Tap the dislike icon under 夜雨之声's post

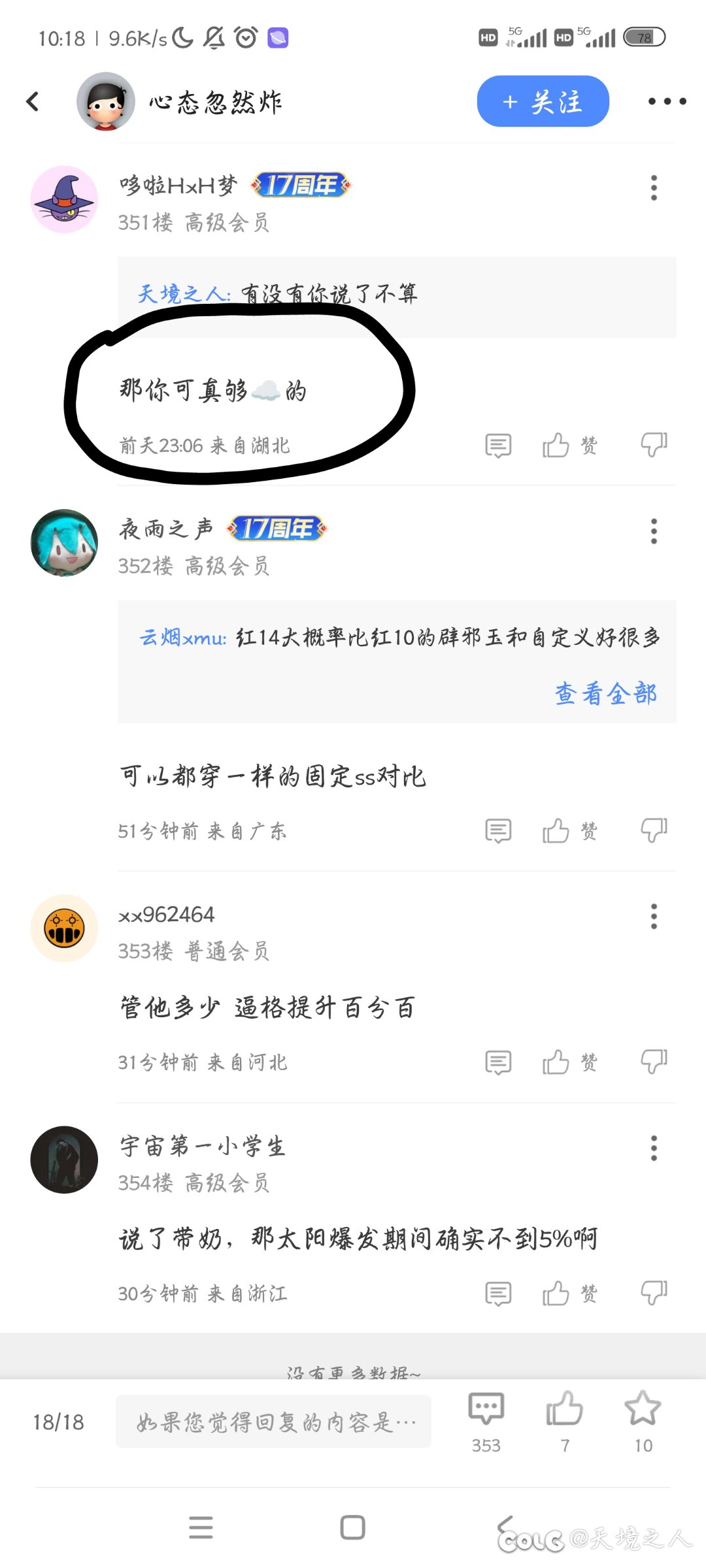pyautogui.click(x=652, y=831)
